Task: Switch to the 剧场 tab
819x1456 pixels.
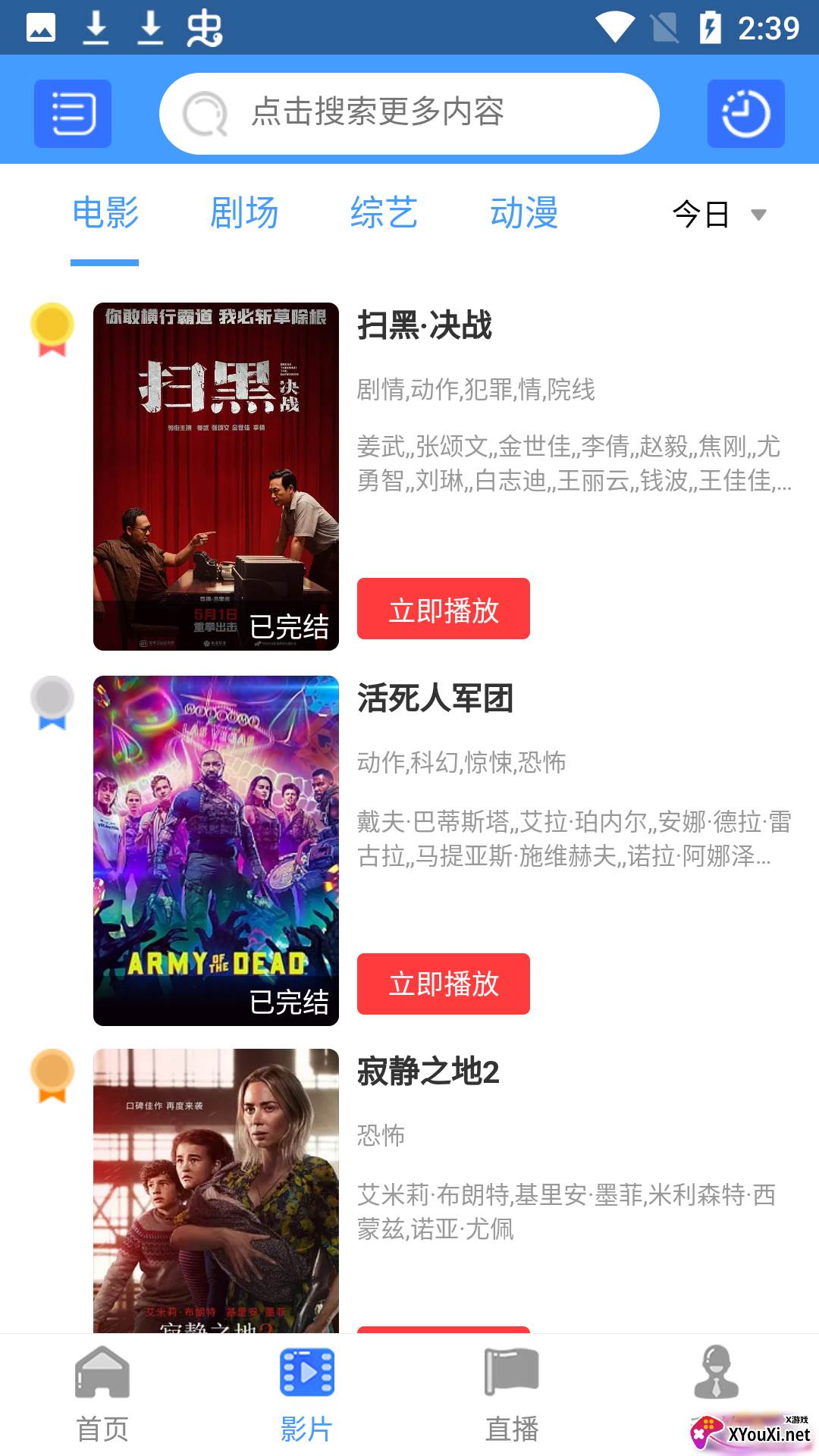Action: [x=244, y=213]
